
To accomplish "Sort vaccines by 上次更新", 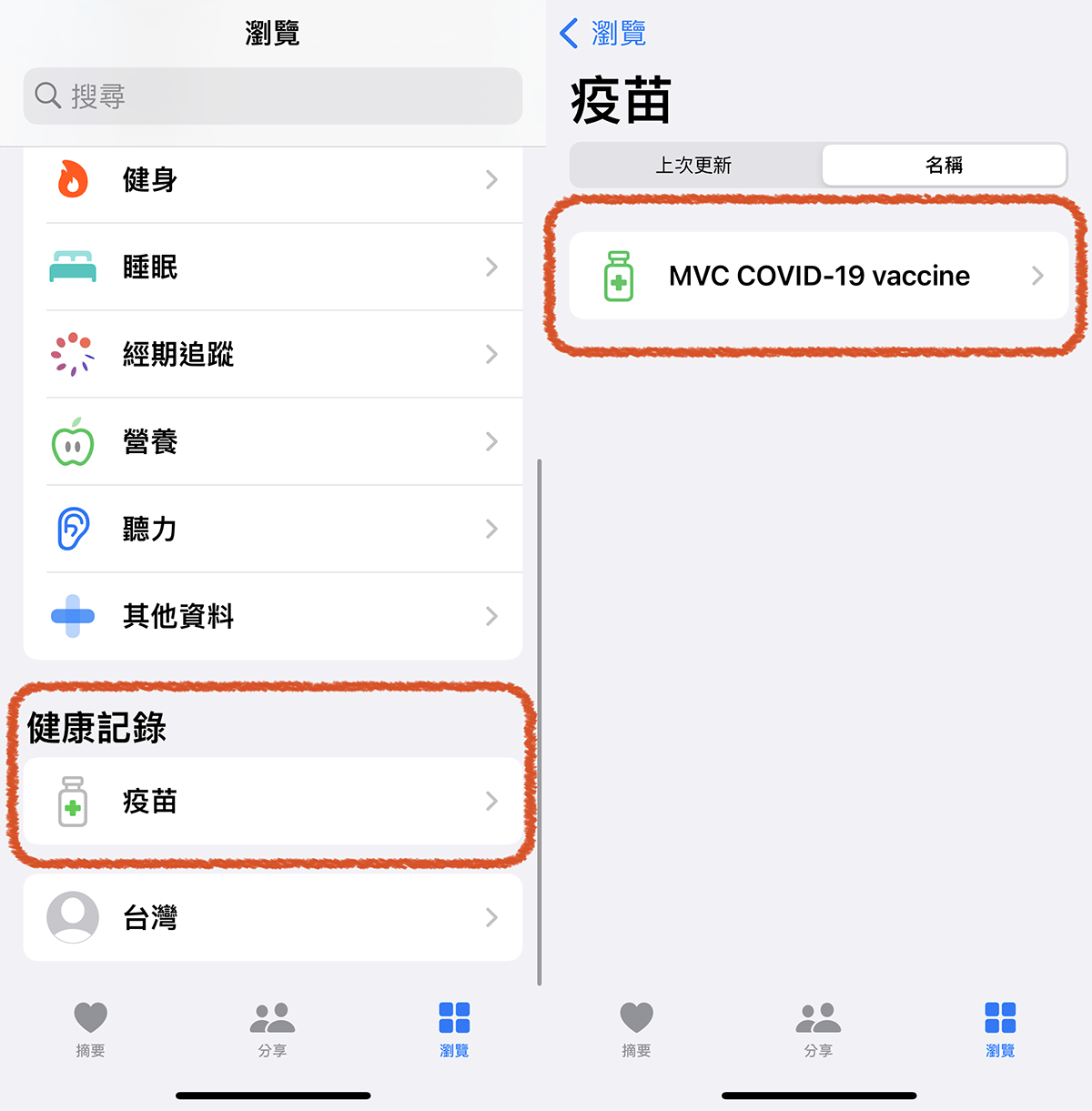I will pyautogui.click(x=694, y=166).
